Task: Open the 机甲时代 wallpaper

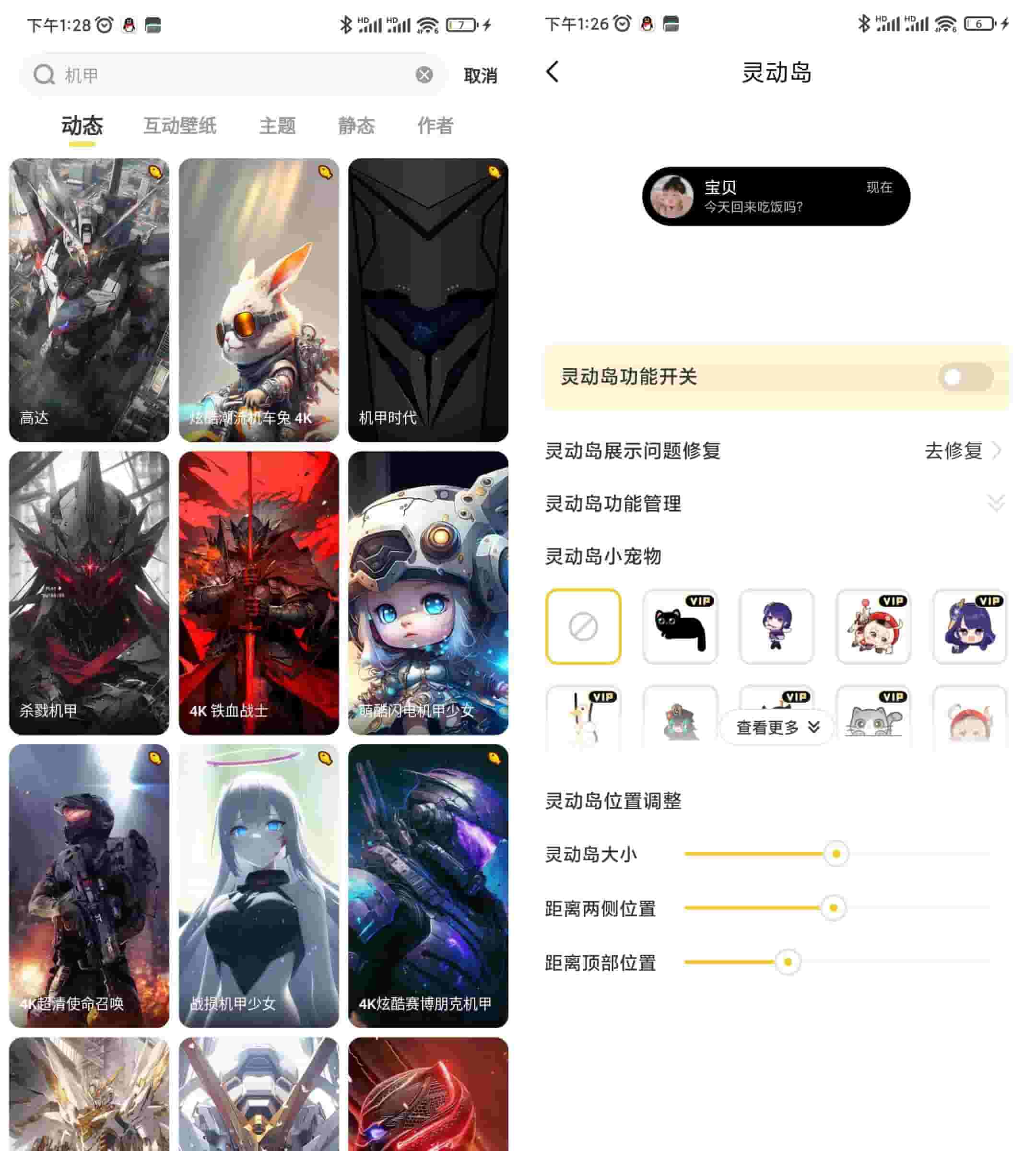Action: tap(428, 299)
